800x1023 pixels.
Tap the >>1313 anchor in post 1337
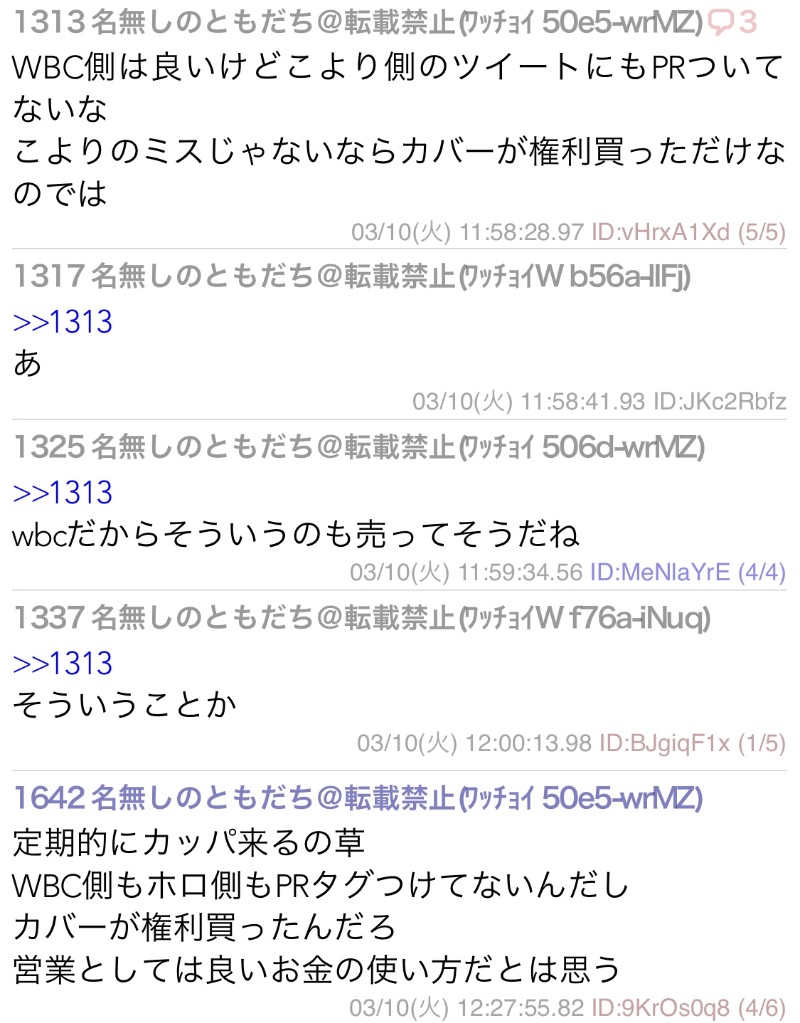point(62,663)
